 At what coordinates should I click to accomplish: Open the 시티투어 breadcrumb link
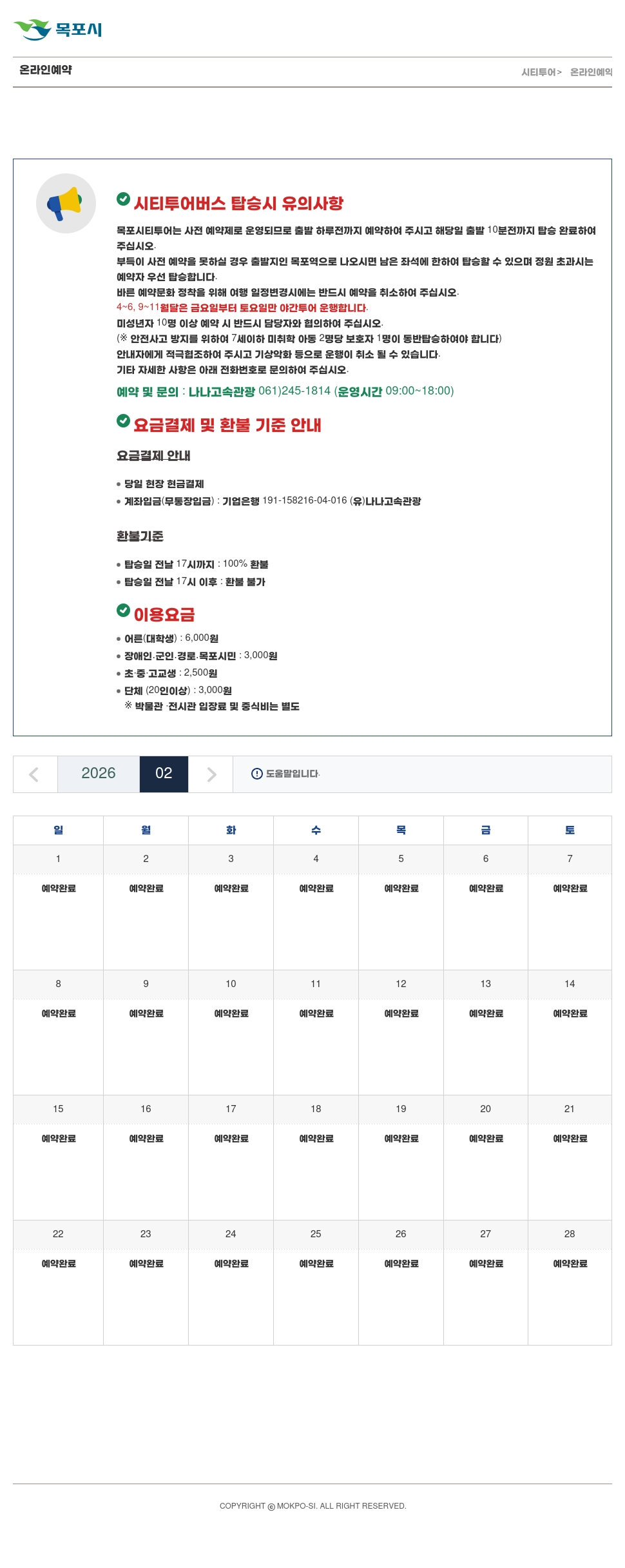point(539,72)
